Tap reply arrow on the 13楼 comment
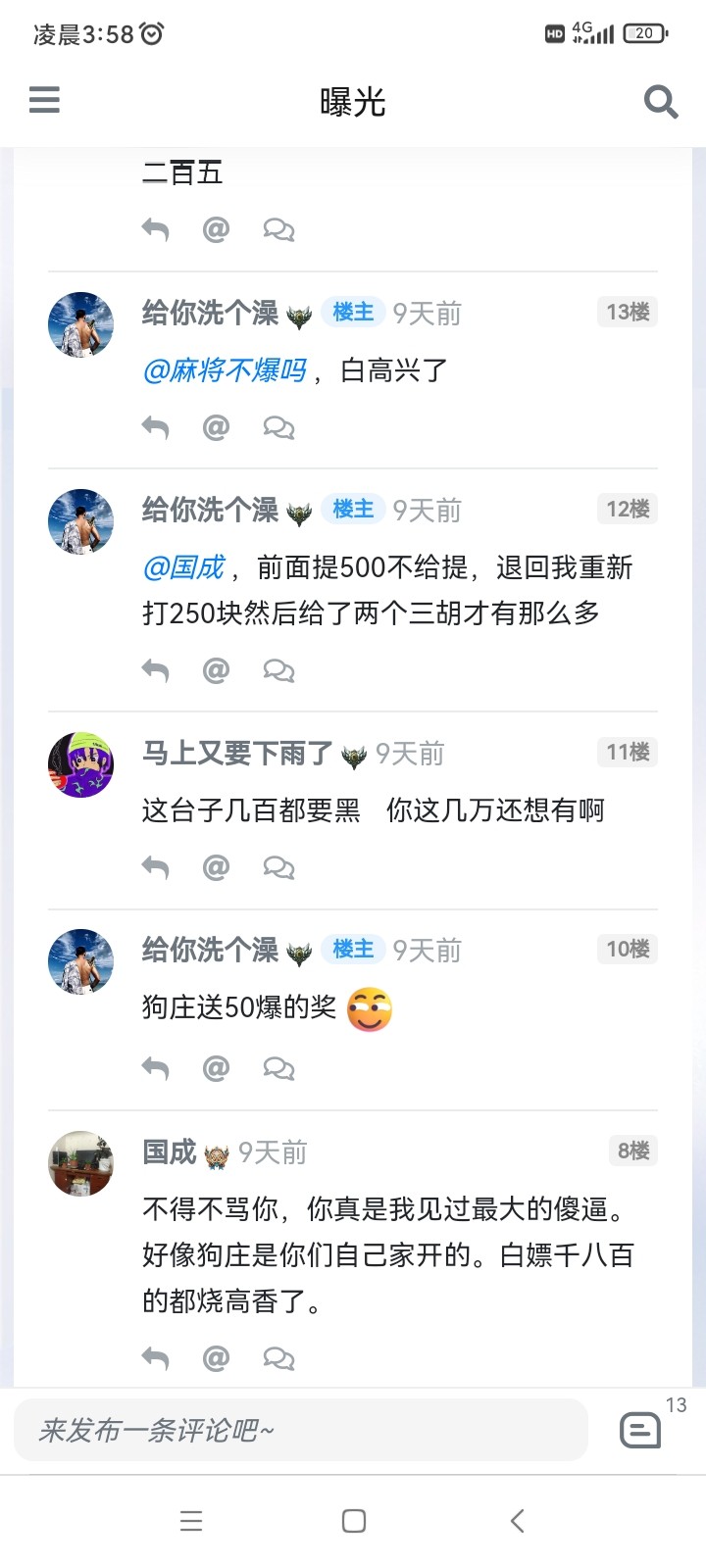 point(155,427)
